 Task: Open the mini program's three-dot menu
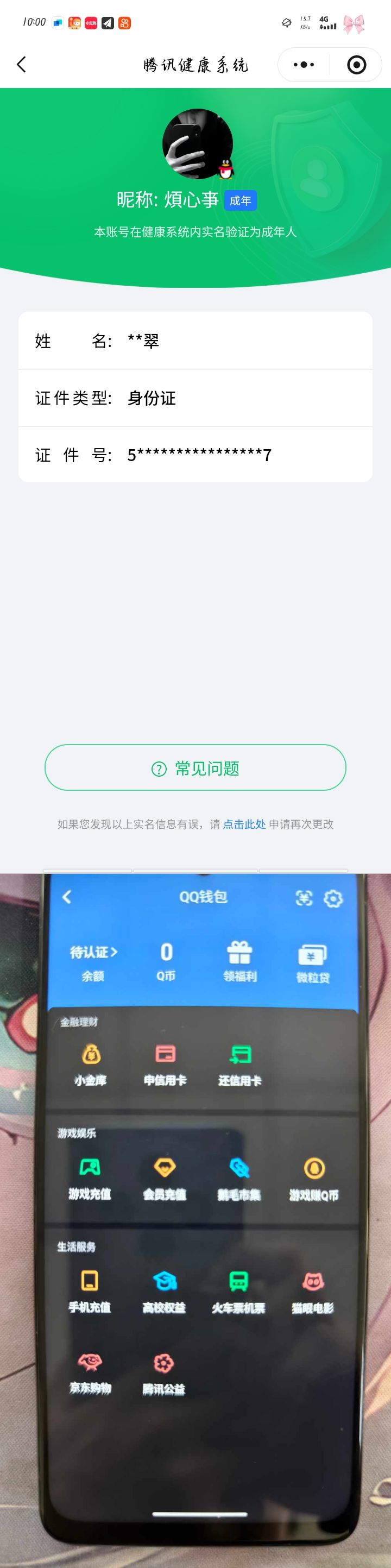[x=304, y=65]
